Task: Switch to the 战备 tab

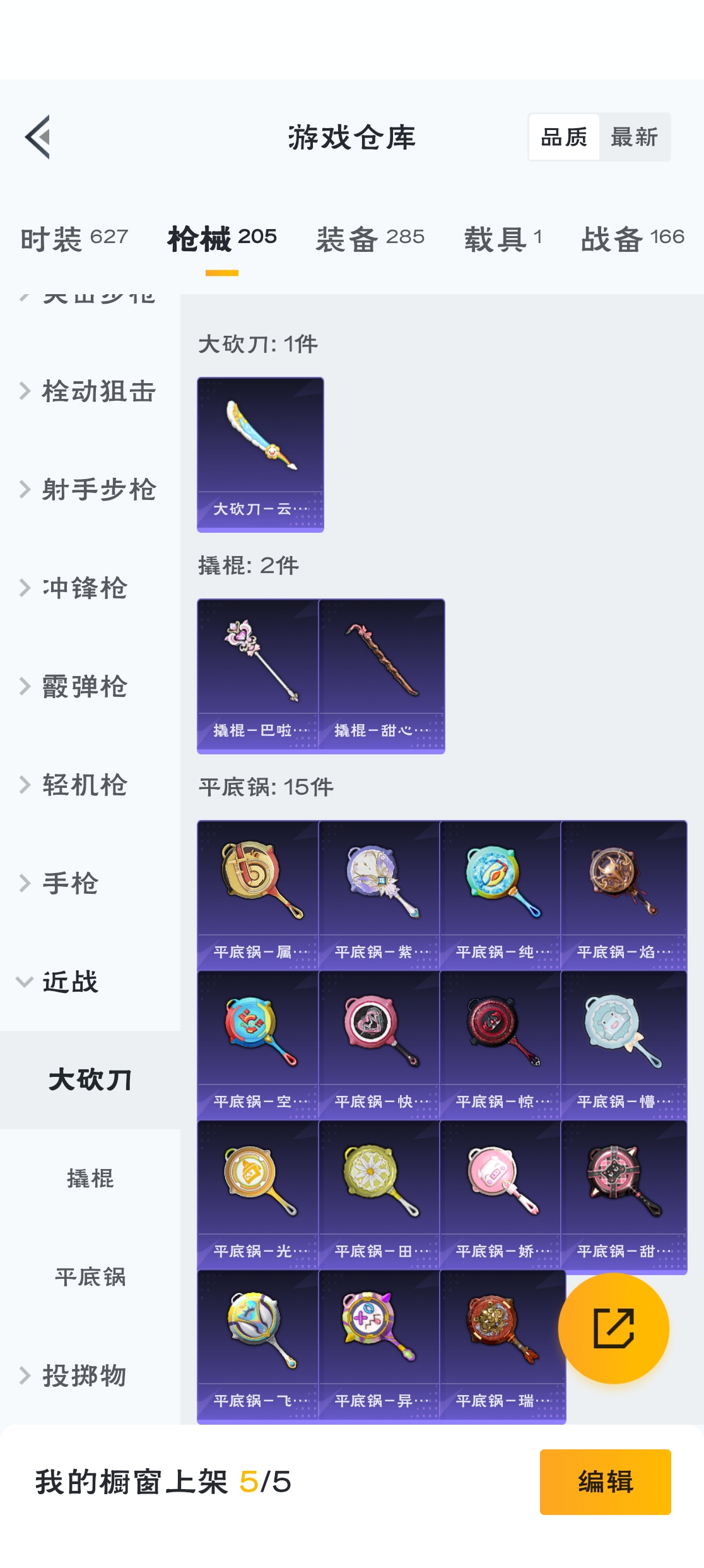Action: (x=633, y=239)
